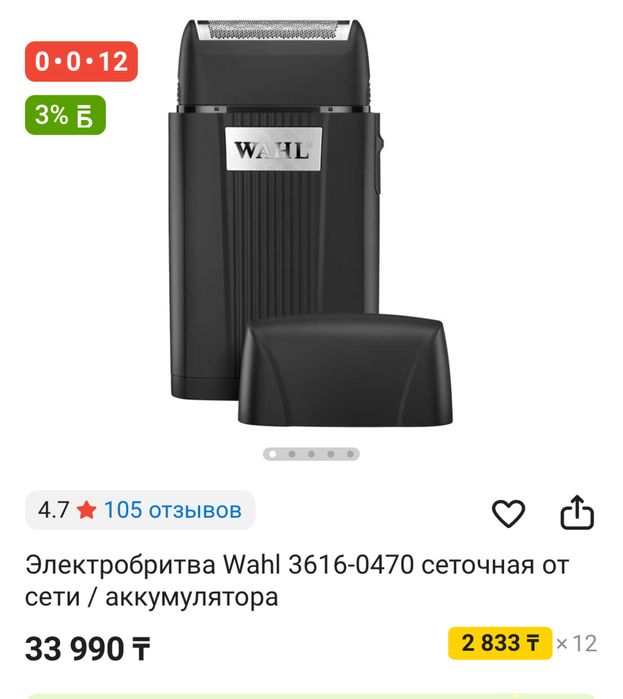Add the Wahl shaver to favorites

[509, 514]
